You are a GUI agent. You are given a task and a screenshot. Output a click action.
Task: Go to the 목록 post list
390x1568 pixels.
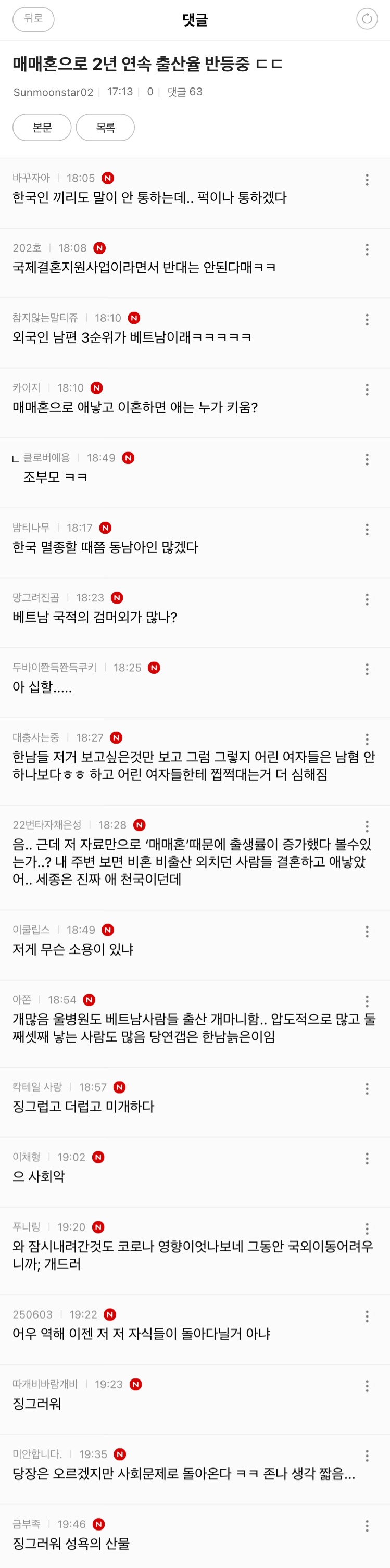pos(105,127)
